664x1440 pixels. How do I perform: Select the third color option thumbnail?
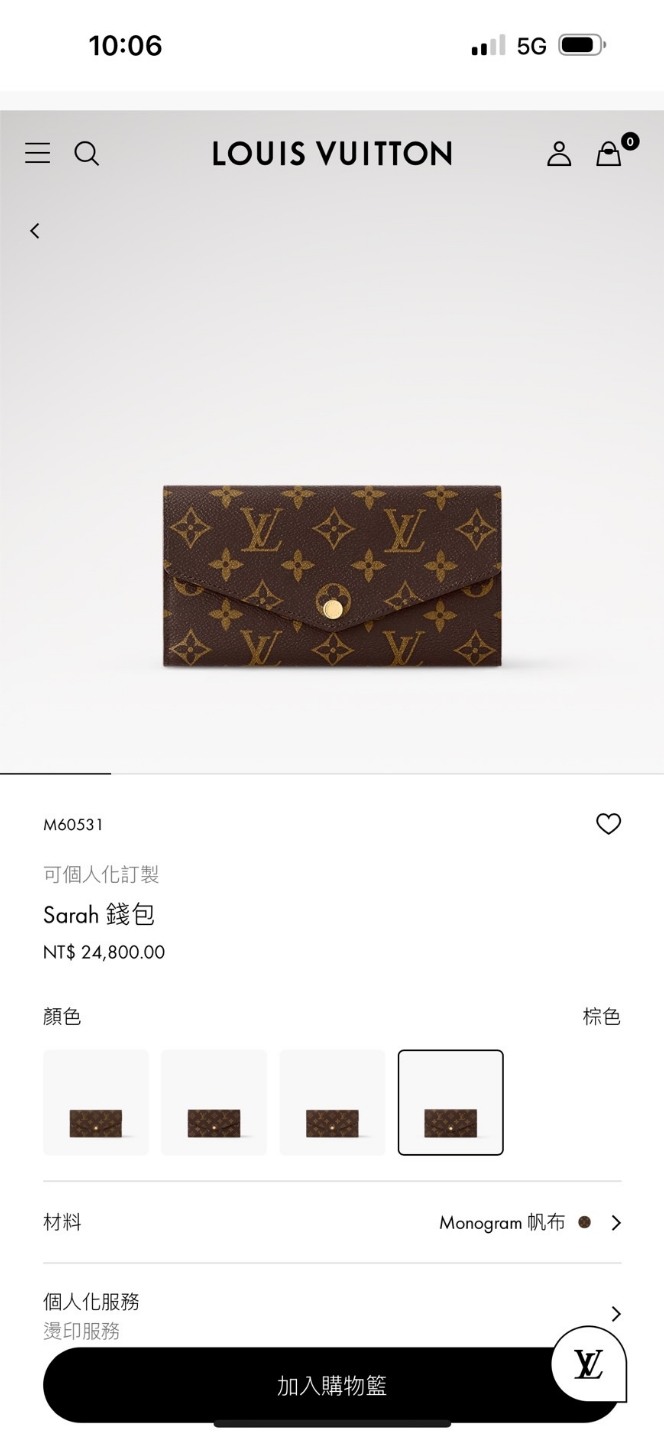tap(332, 1102)
